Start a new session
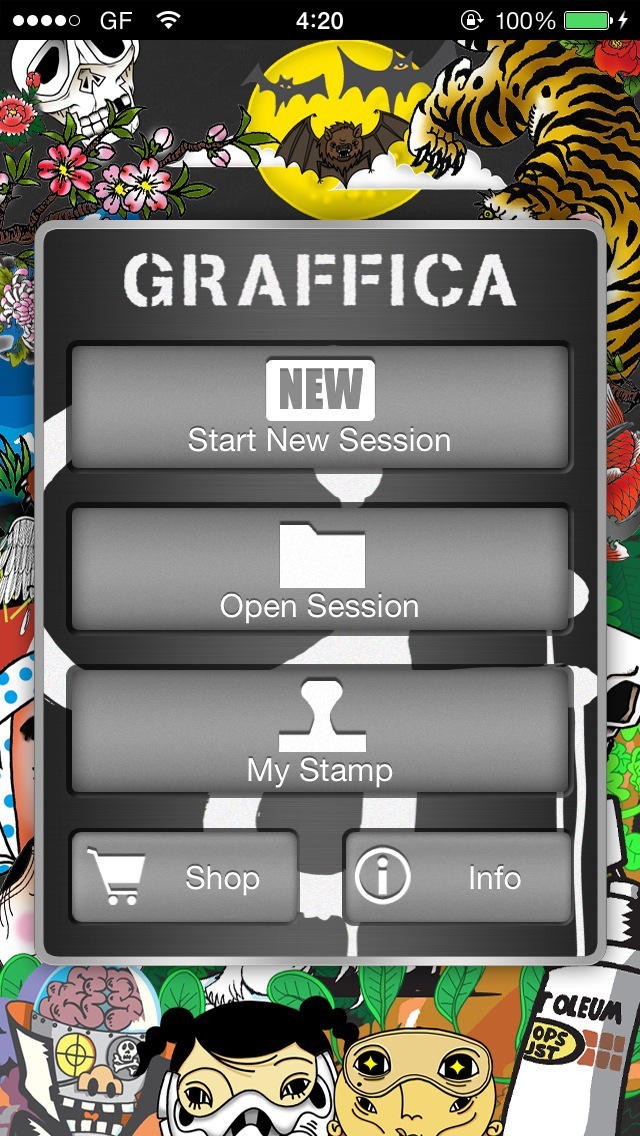 320,406
